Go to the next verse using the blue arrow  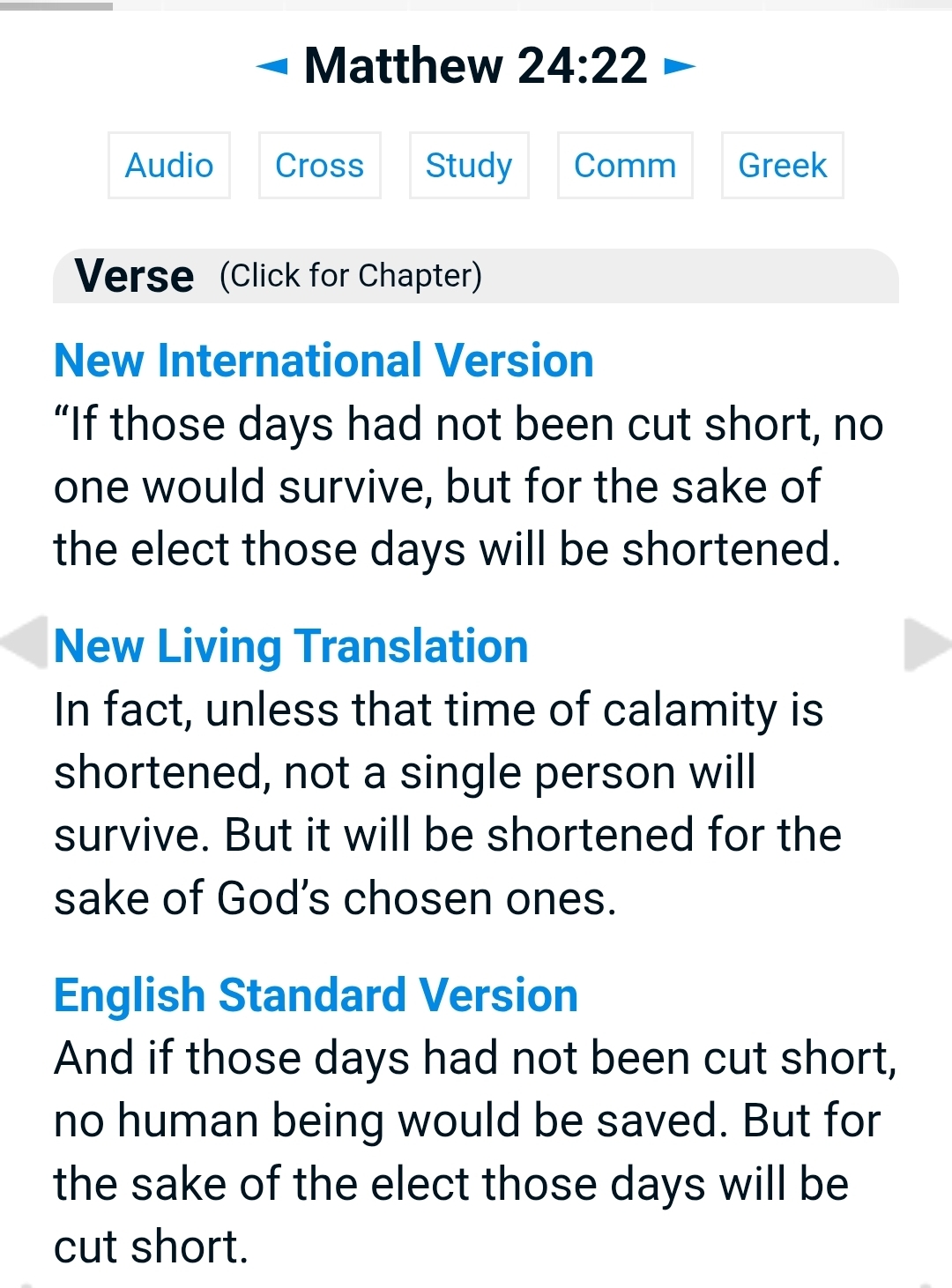(x=679, y=66)
